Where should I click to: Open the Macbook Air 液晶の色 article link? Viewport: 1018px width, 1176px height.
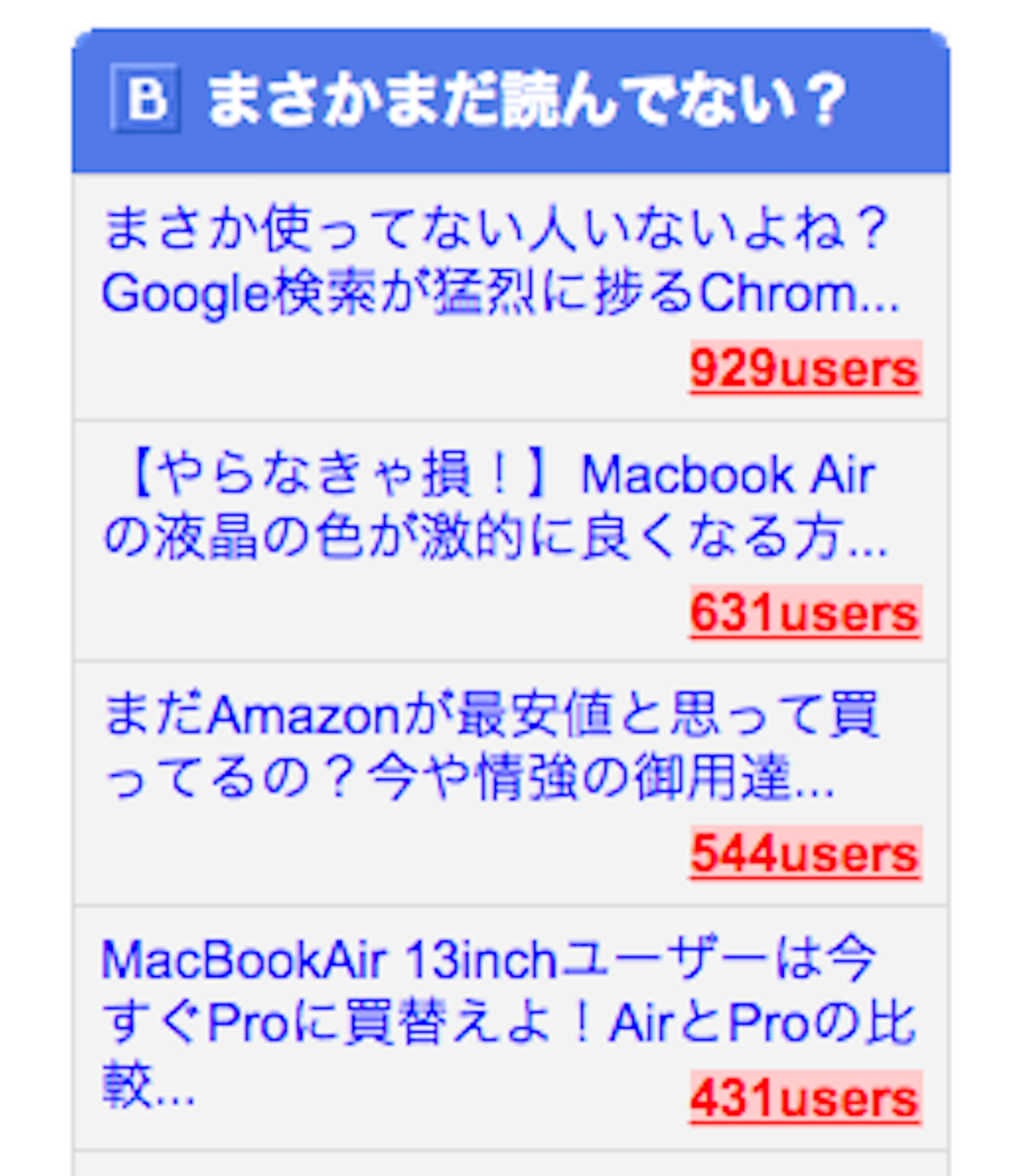pos(496,506)
